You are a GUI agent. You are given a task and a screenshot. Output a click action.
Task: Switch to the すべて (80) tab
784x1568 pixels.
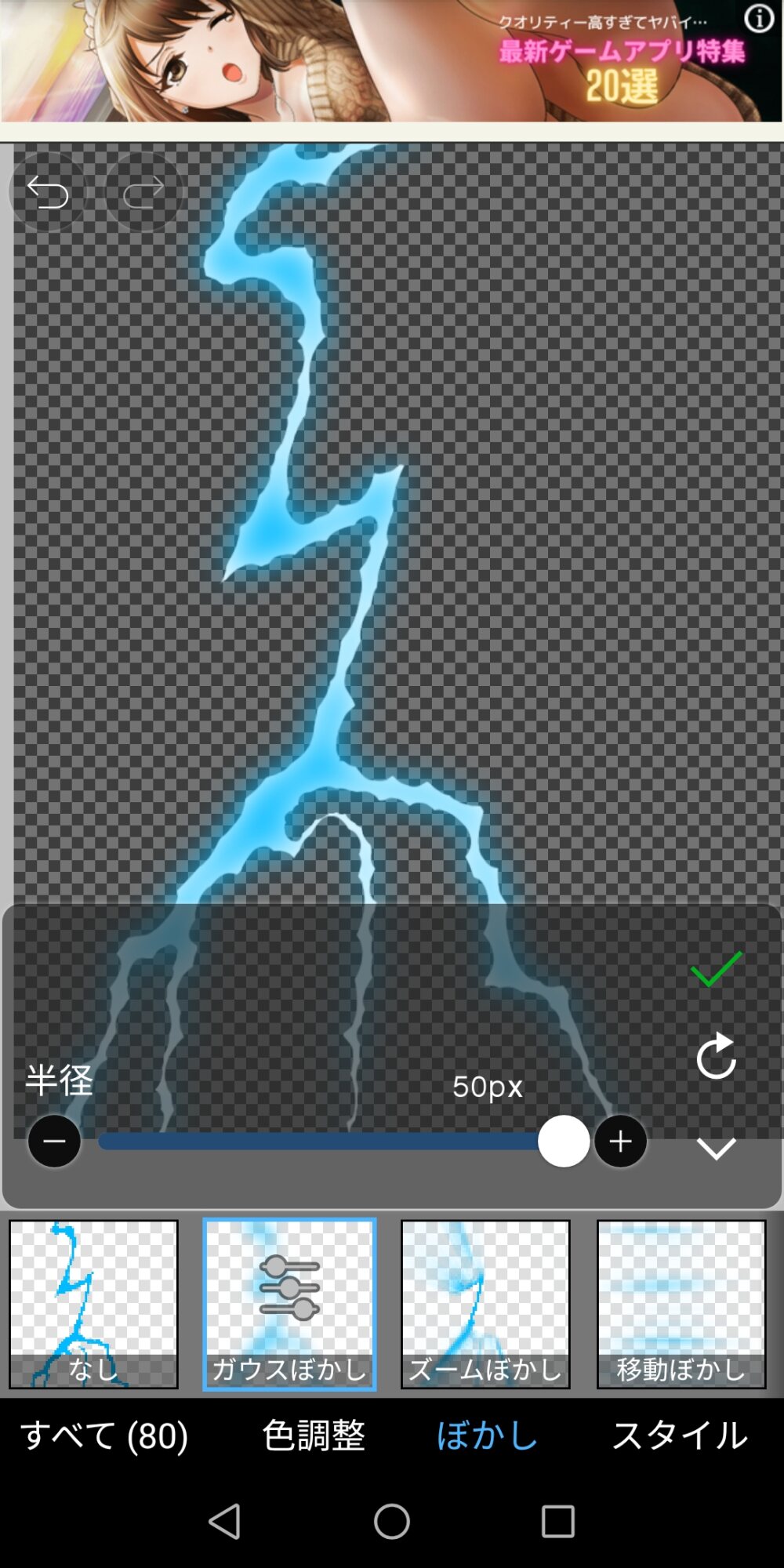(x=104, y=1436)
